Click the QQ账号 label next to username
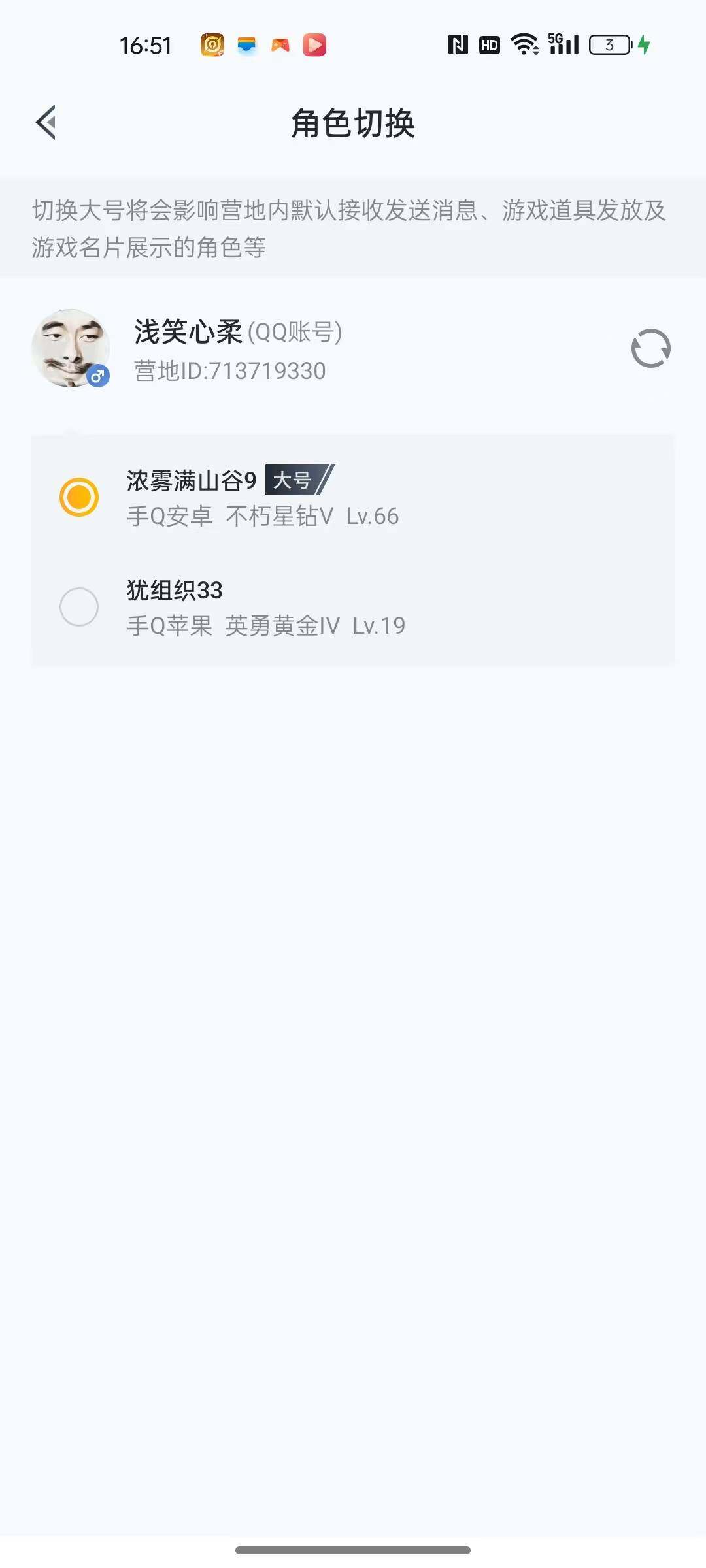 coord(297,332)
